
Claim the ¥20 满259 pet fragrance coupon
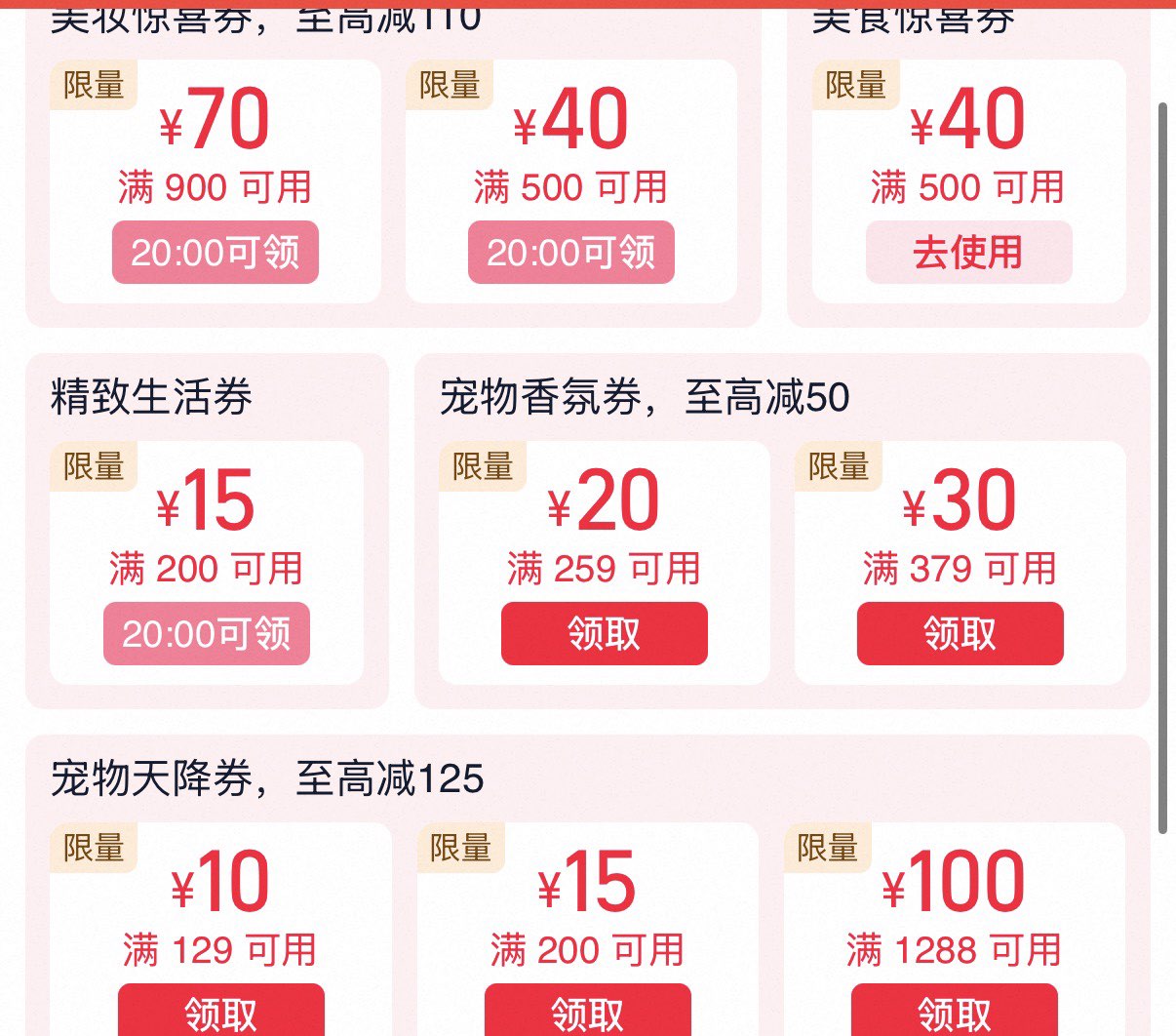[x=605, y=634]
